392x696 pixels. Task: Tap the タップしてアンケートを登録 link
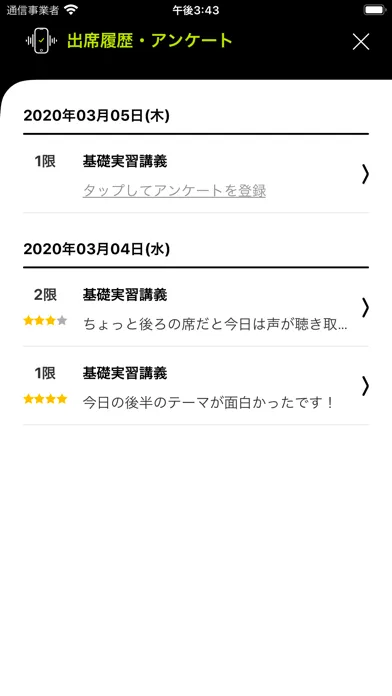[174, 191]
